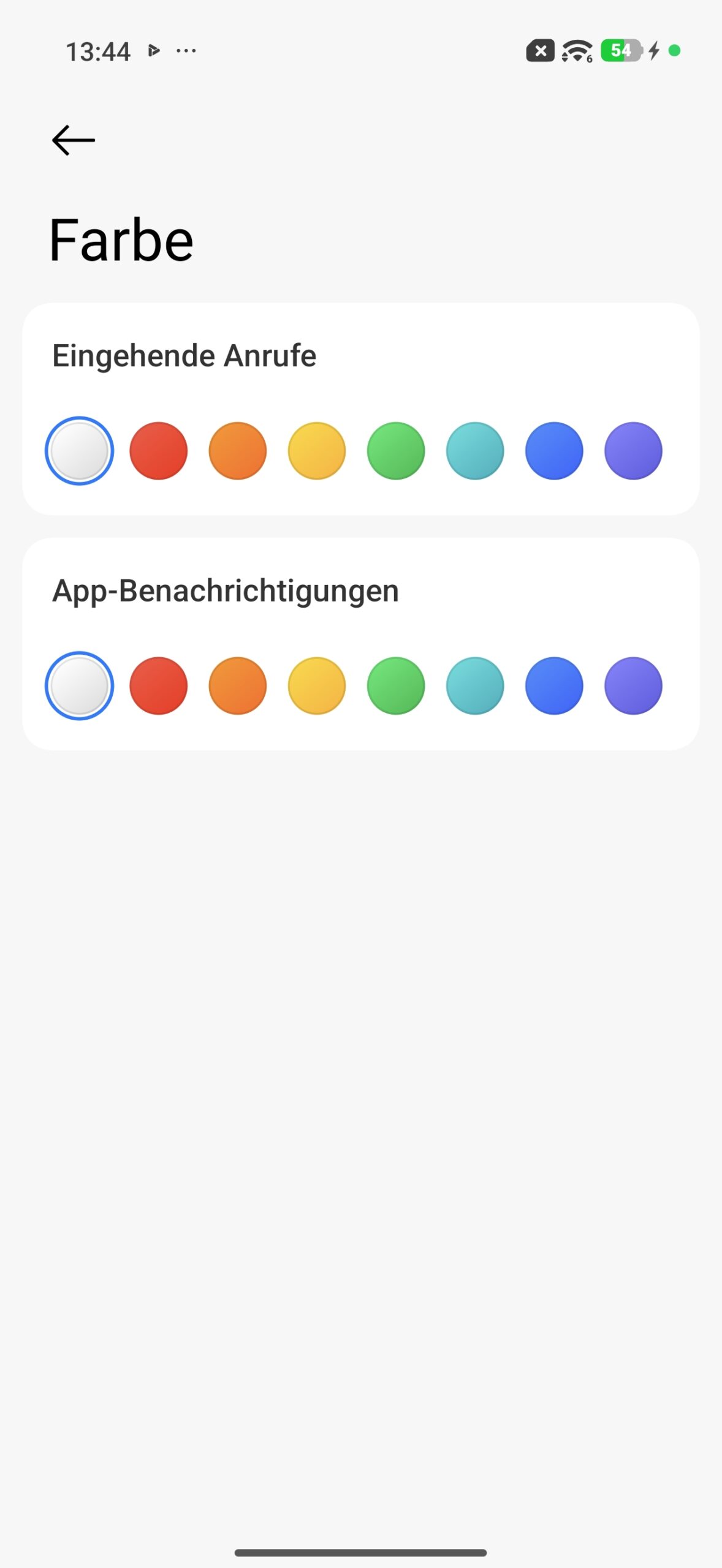This screenshot has height=1568, width=722.
Task: Select green for App-Benachrichtigungen
Action: [x=396, y=686]
